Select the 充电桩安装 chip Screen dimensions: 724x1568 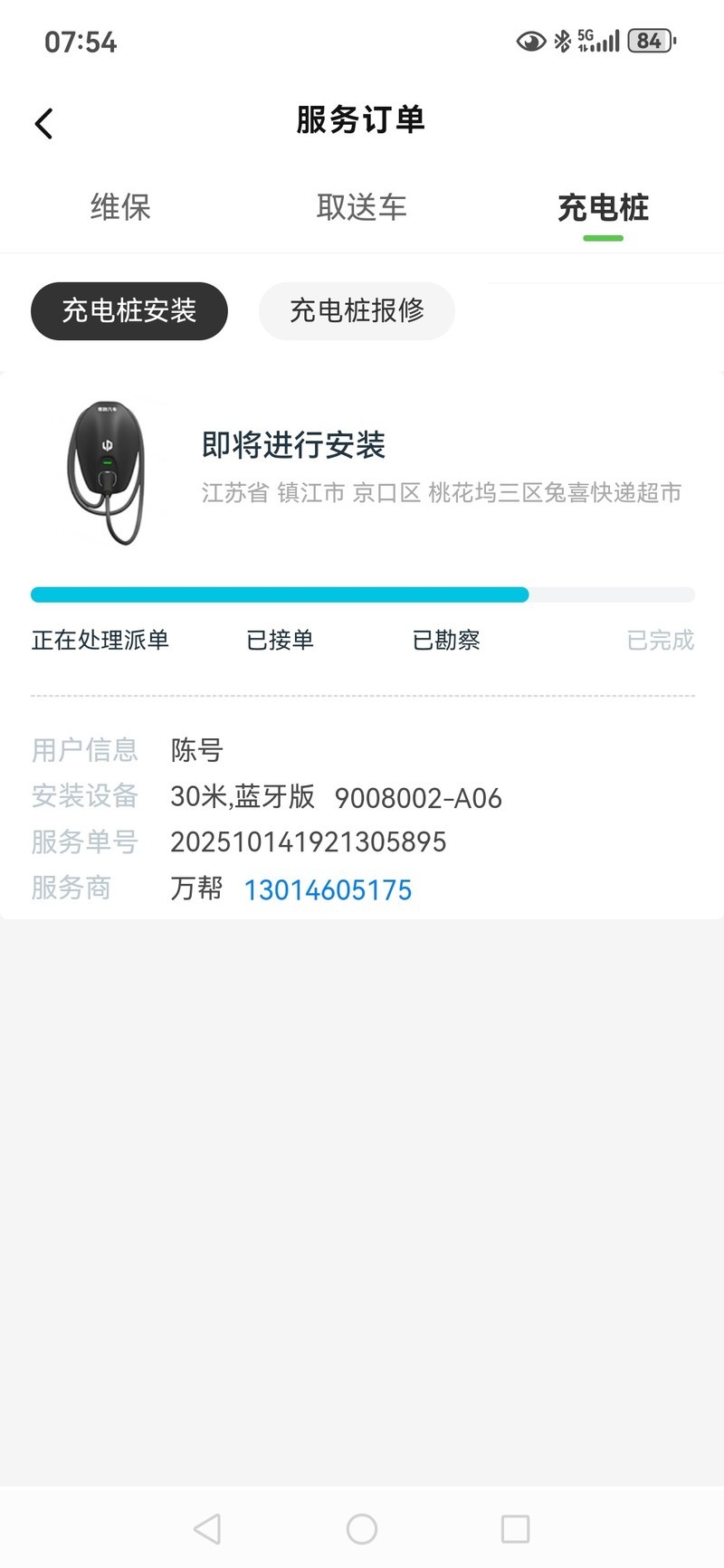pos(129,311)
